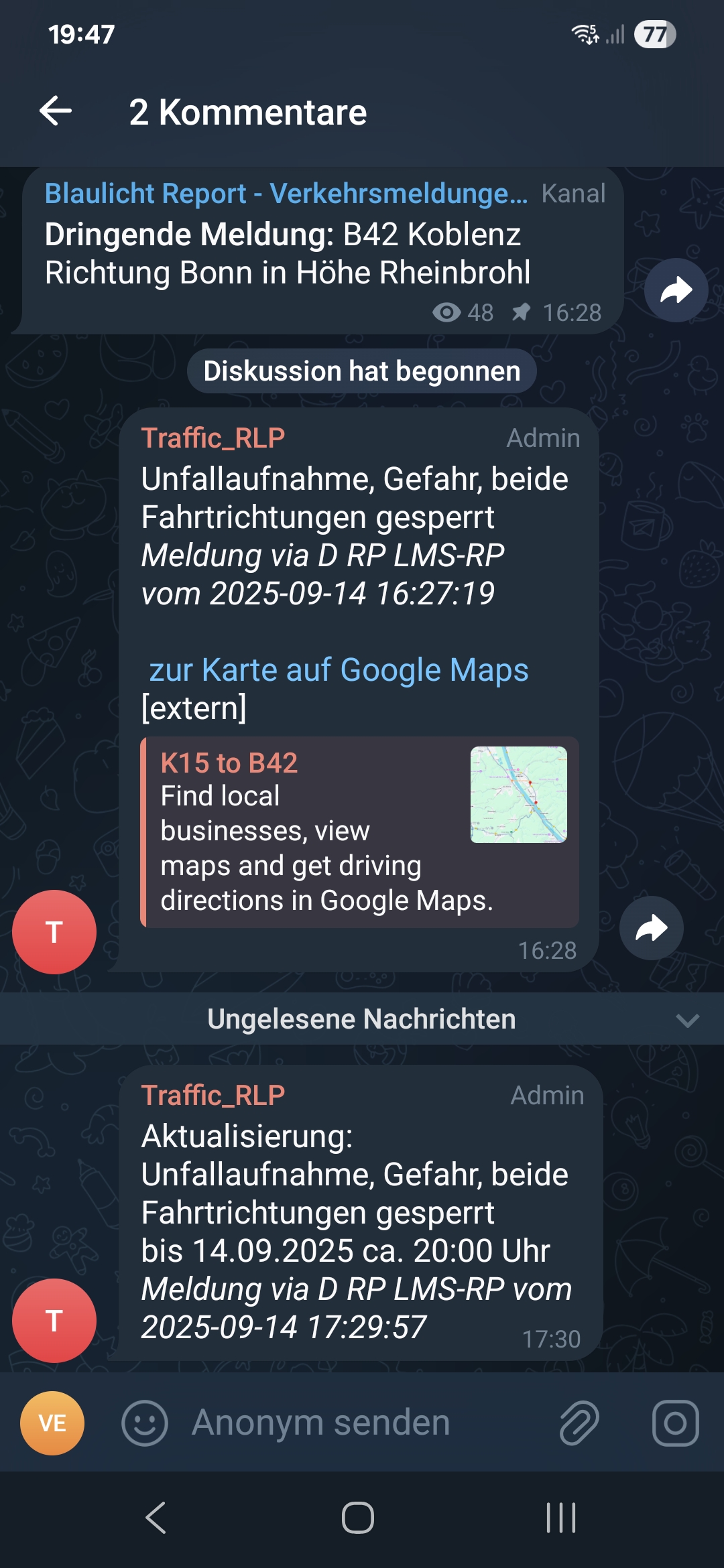Viewport: 724px width, 1568px height.
Task: Open the K15 to B42 map preview
Action: [x=518, y=795]
